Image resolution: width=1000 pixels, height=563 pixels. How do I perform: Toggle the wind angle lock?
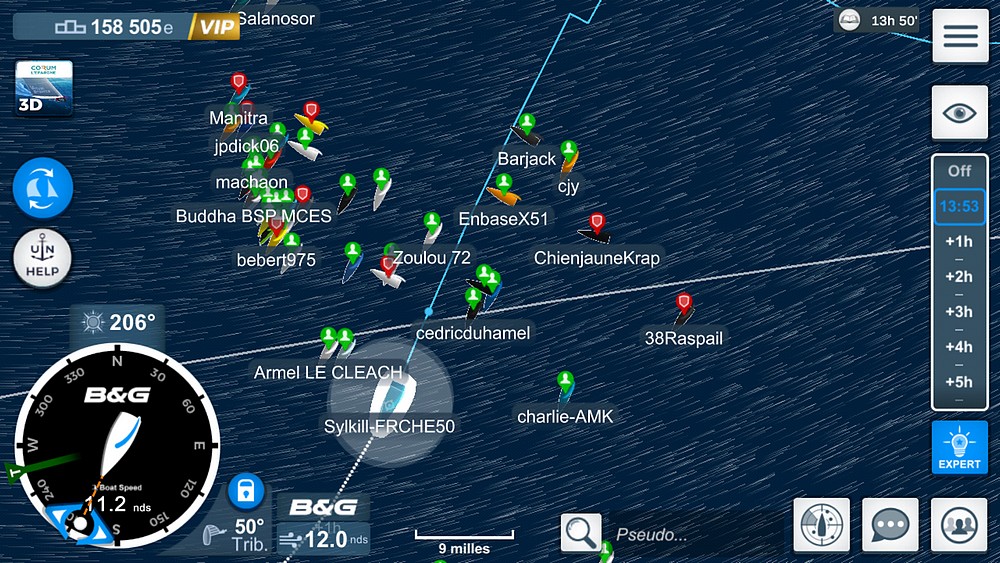245,491
